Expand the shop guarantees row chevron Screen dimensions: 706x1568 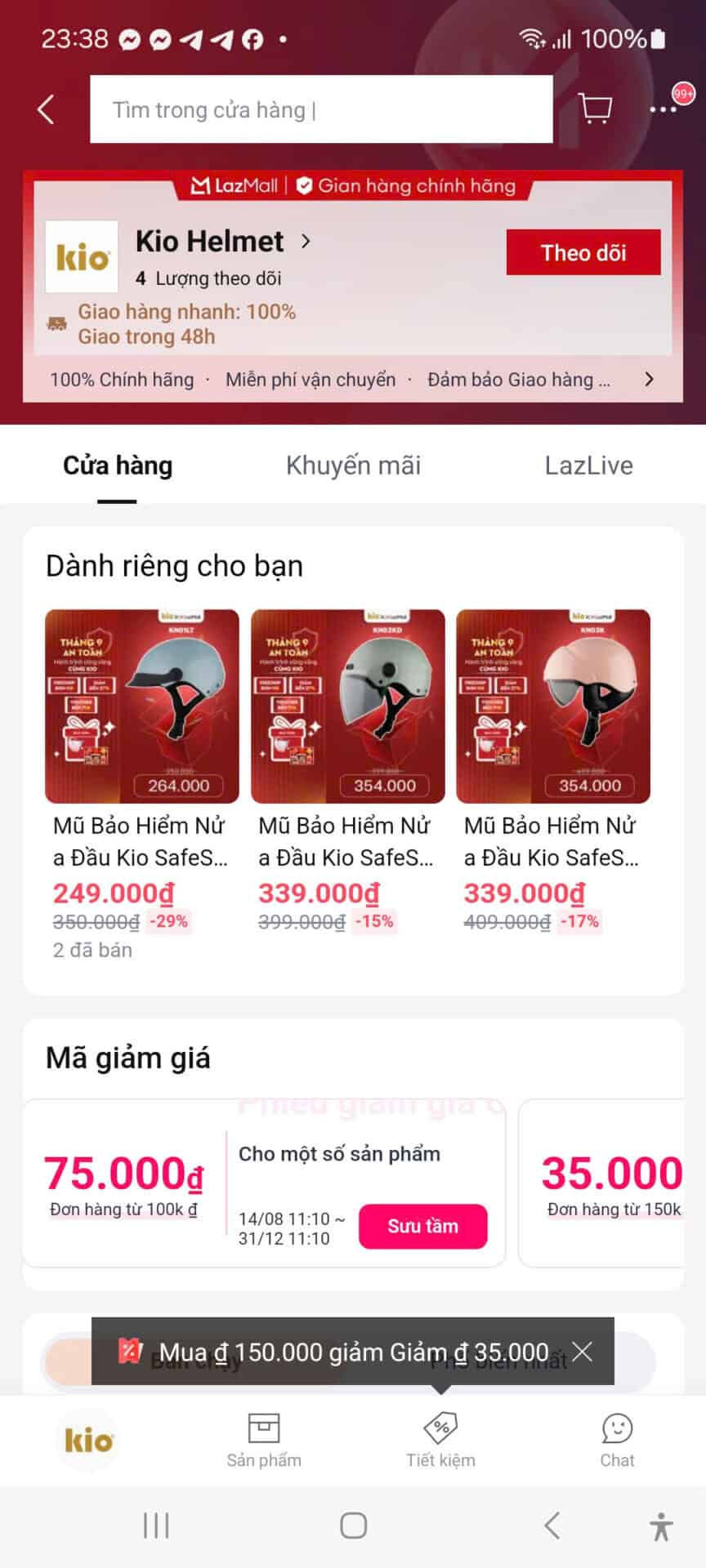[x=649, y=379]
